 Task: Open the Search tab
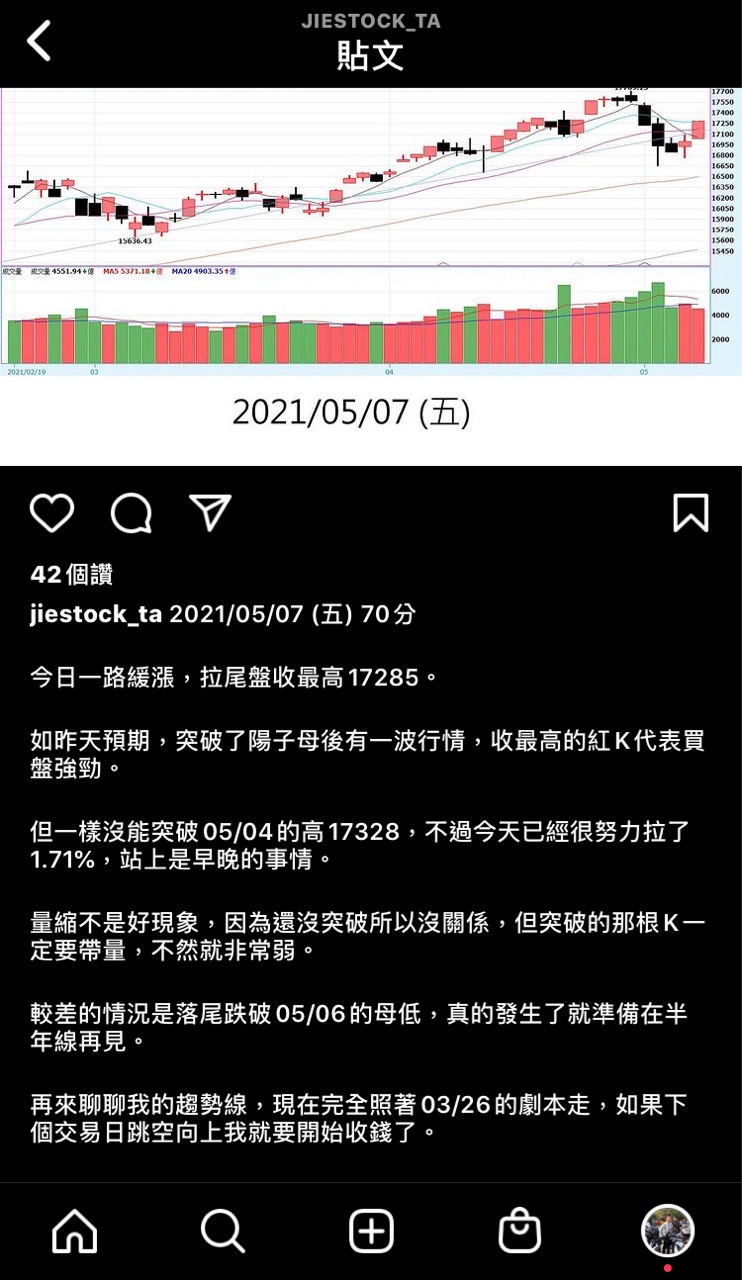click(222, 1231)
